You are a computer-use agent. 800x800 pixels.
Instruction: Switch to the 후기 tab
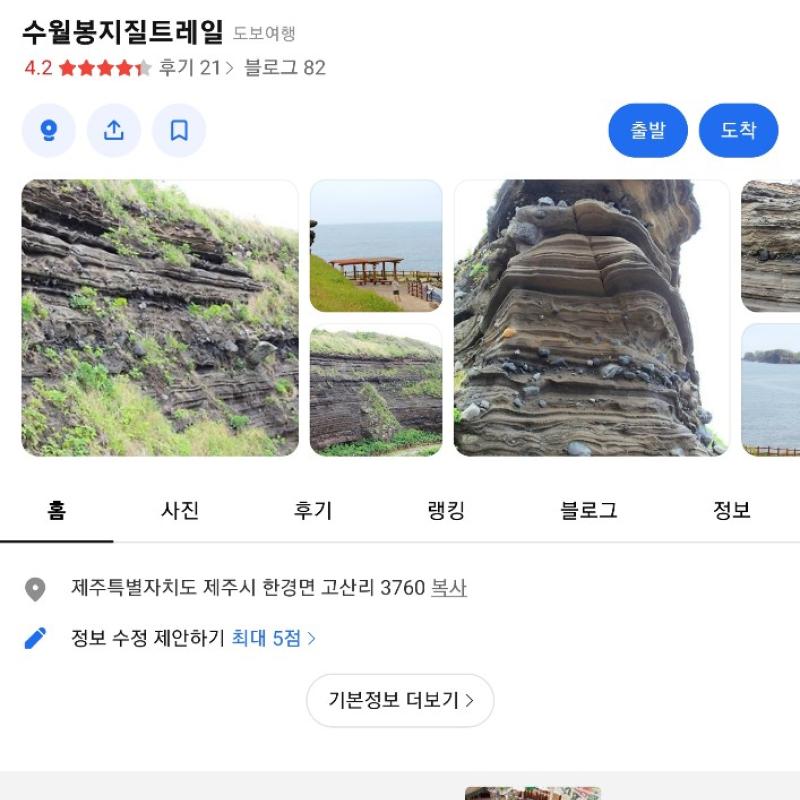coord(312,511)
